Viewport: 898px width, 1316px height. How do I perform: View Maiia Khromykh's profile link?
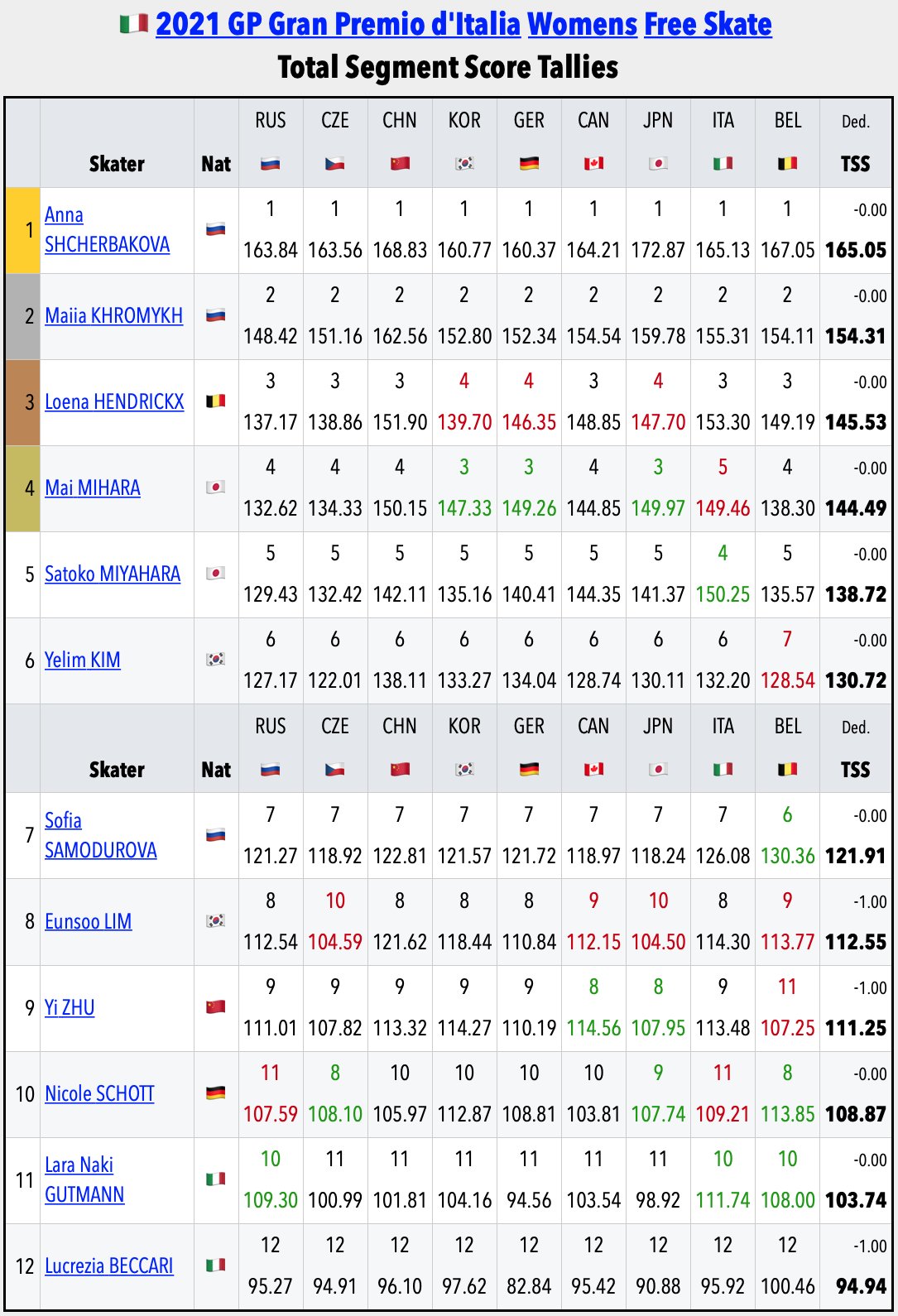(x=113, y=316)
